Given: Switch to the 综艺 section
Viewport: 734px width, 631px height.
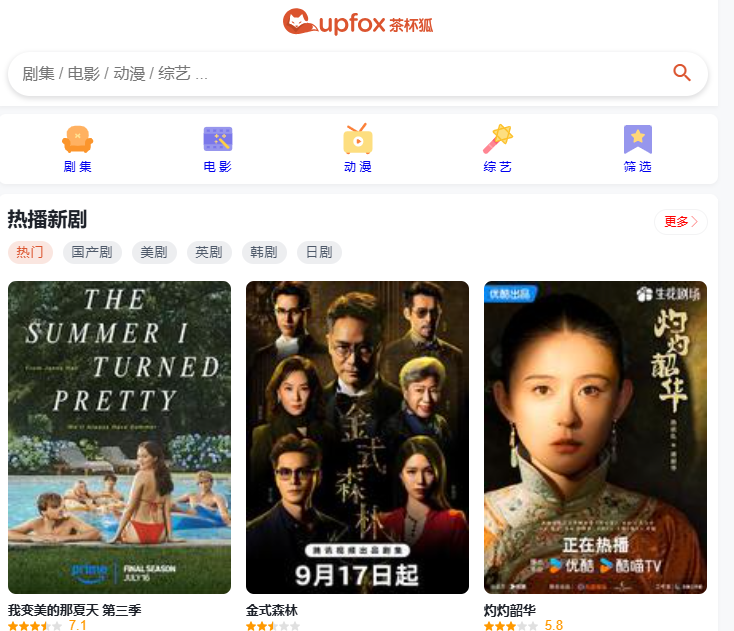Looking at the screenshot, I should [497, 150].
